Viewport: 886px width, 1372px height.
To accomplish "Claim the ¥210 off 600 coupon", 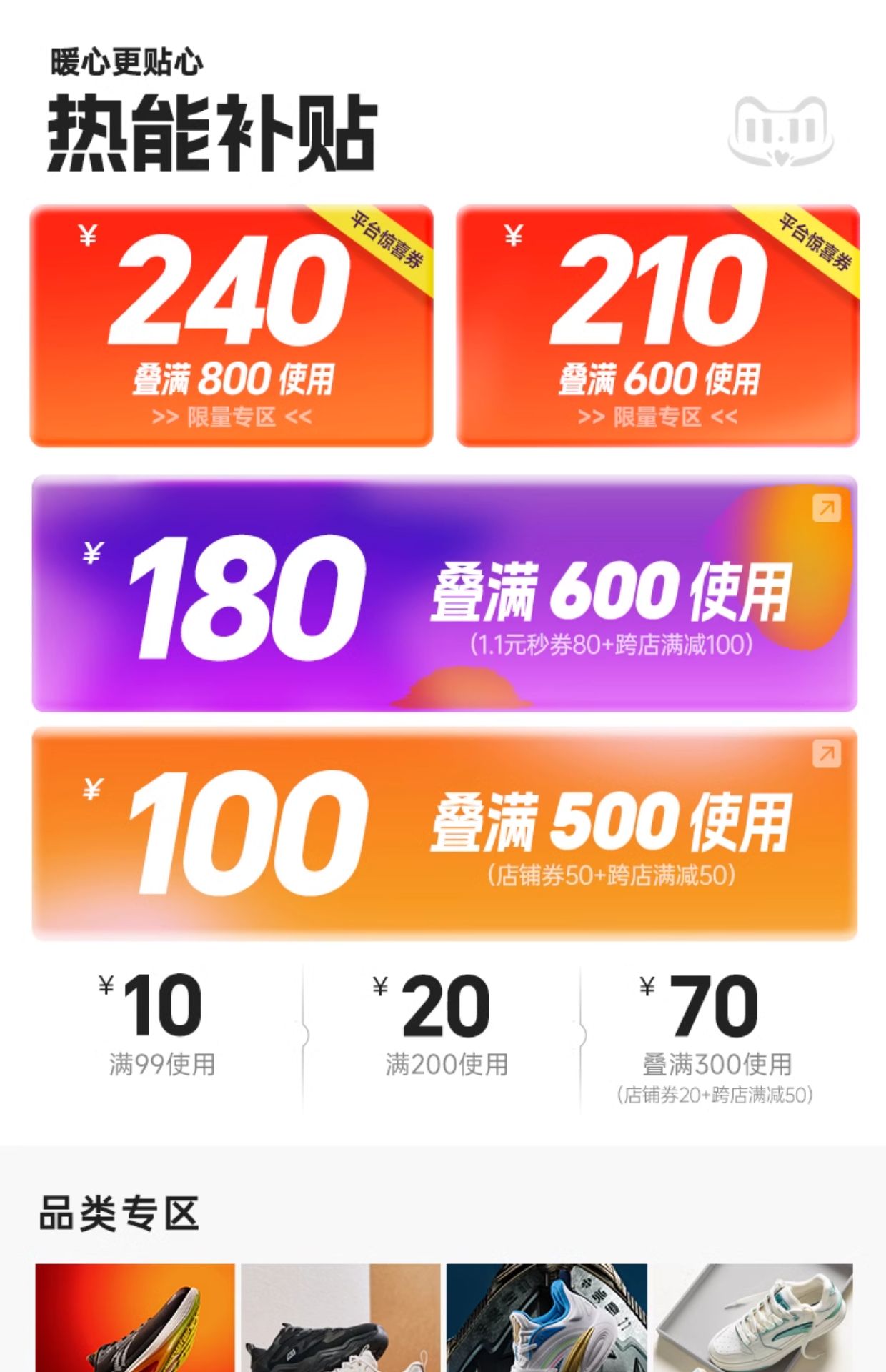I will pos(657,326).
